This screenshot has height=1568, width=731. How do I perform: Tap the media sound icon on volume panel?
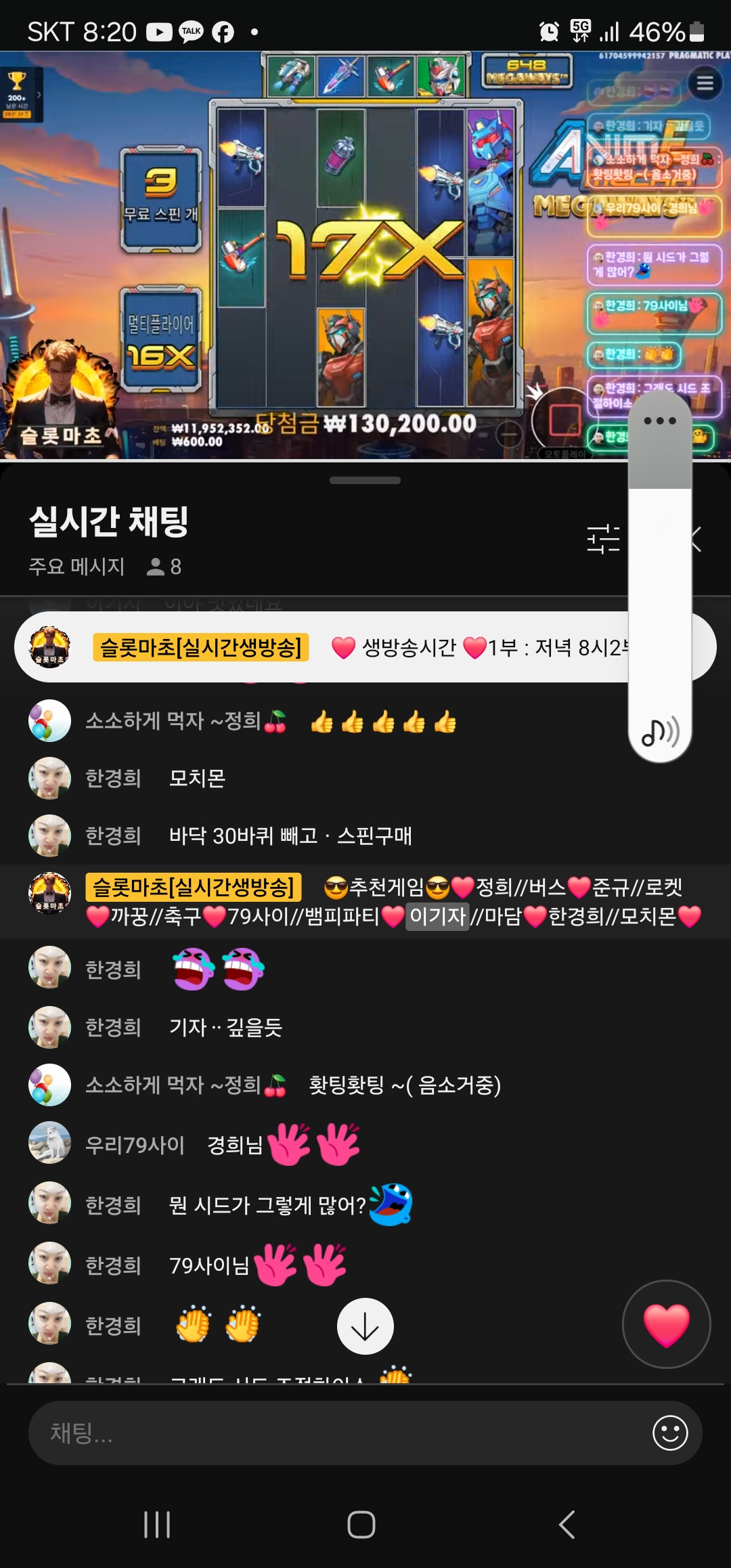(x=660, y=732)
